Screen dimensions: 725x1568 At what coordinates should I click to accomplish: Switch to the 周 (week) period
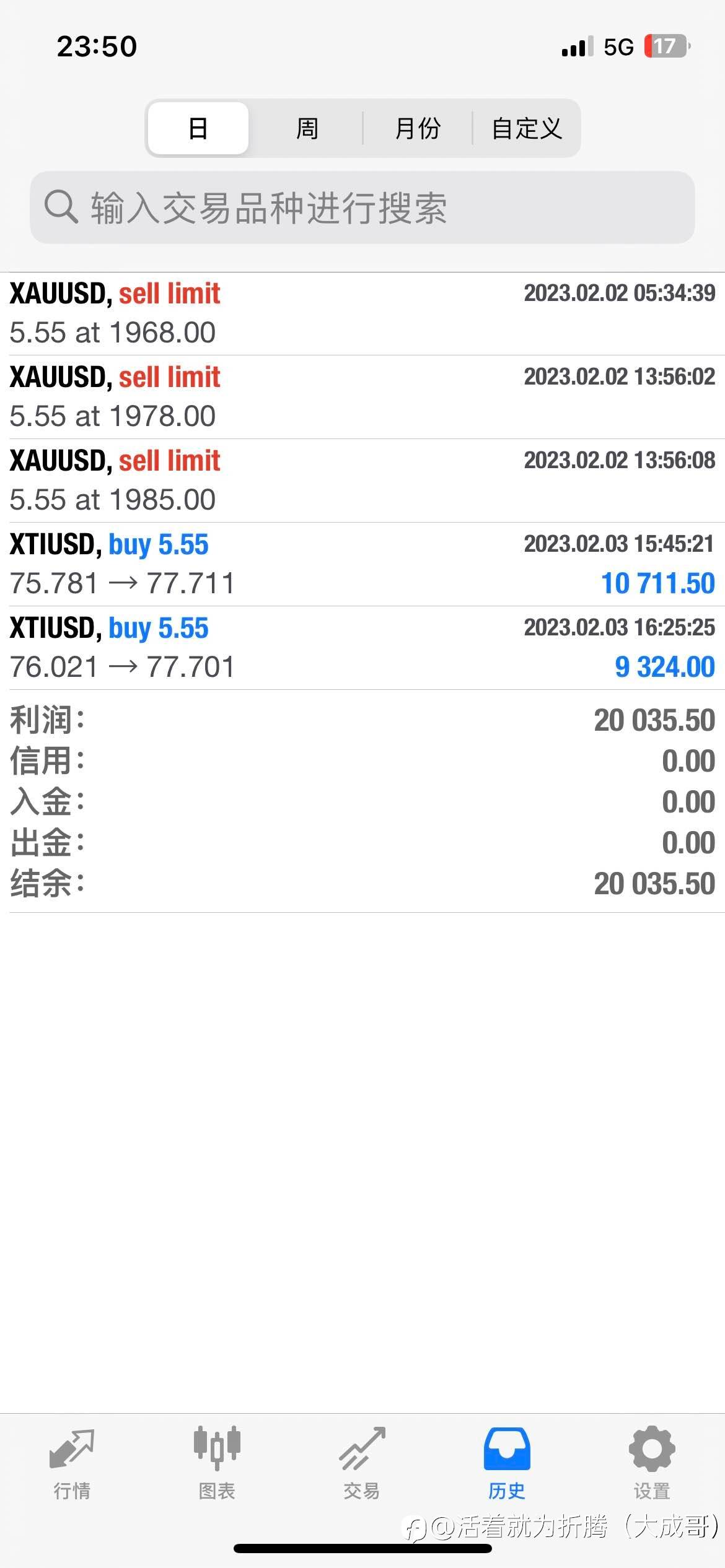(x=307, y=128)
